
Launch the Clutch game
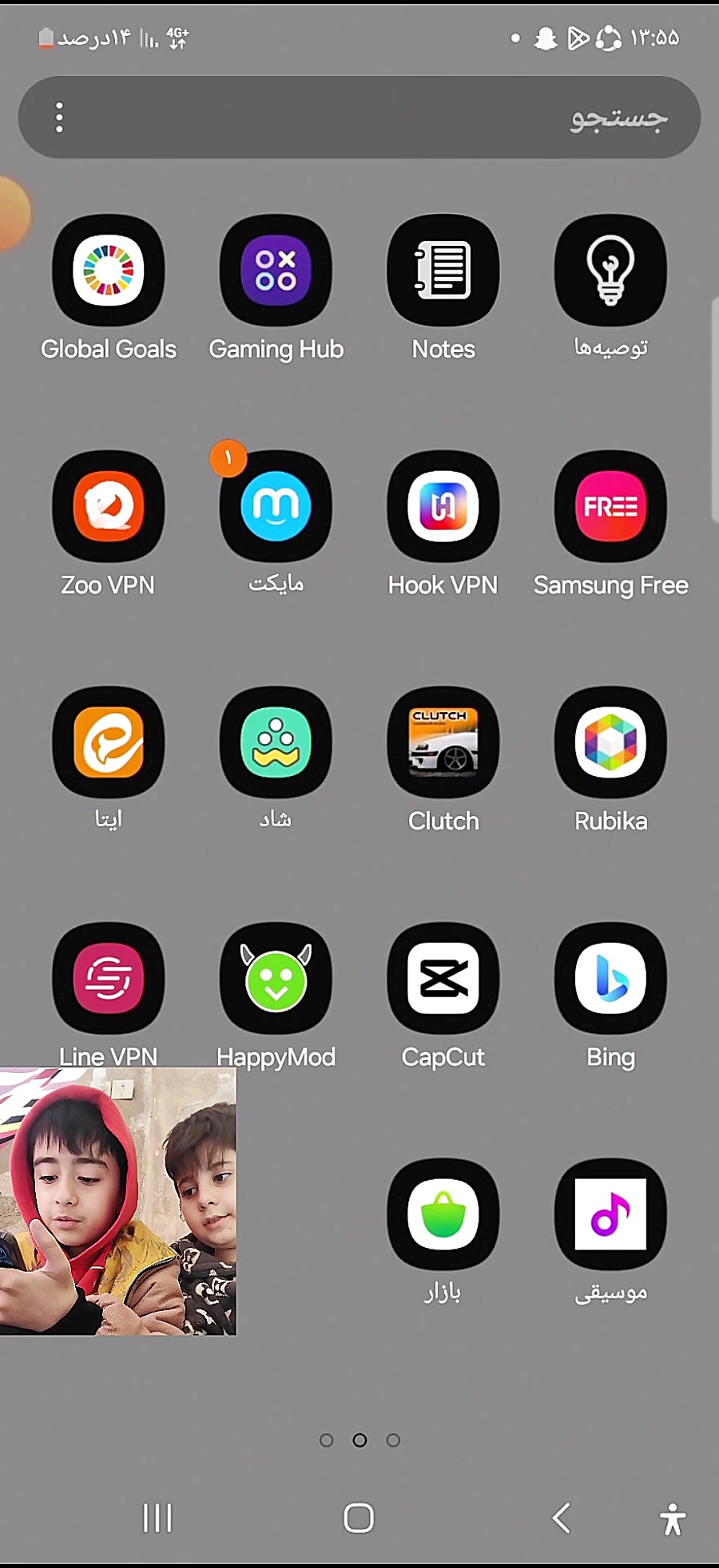(443, 742)
